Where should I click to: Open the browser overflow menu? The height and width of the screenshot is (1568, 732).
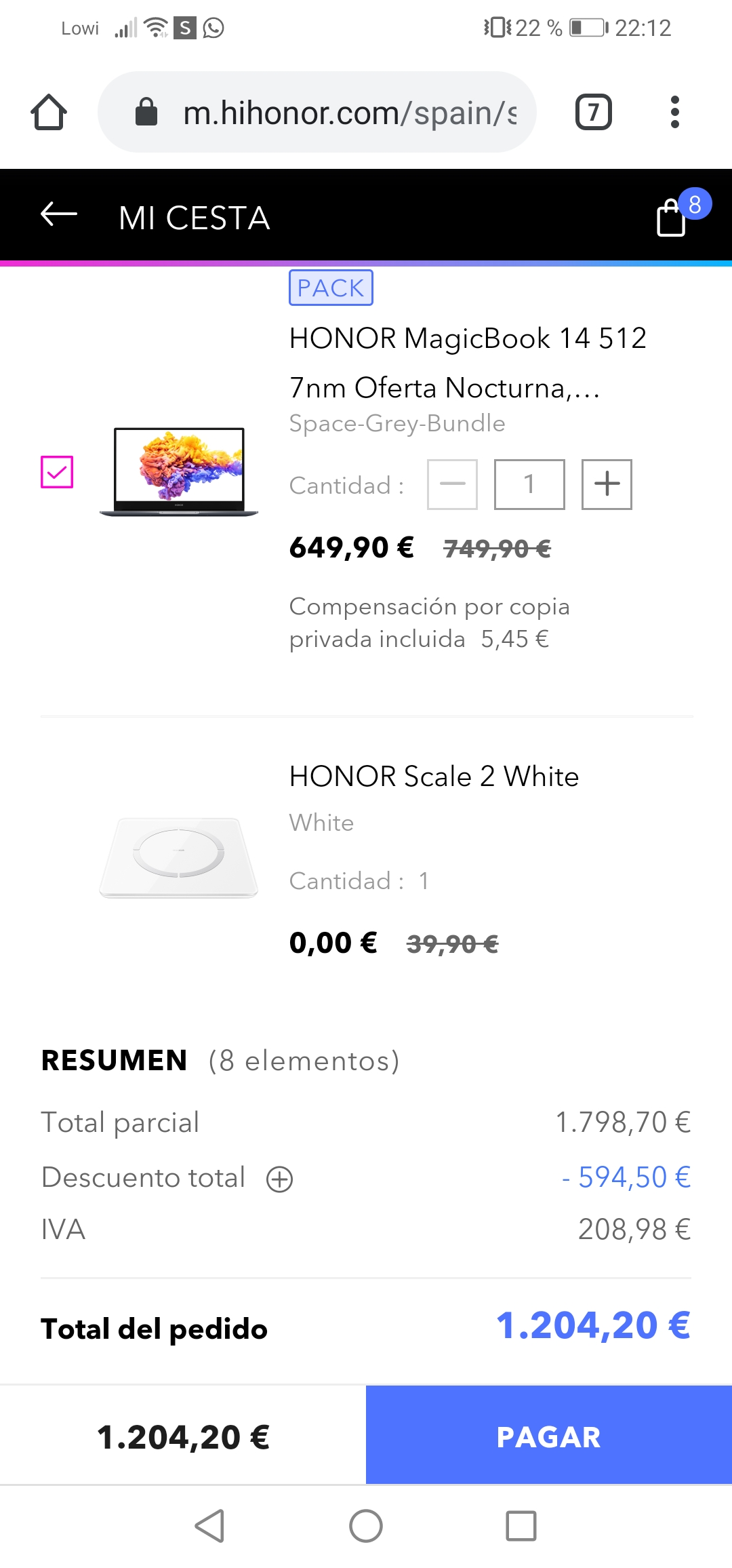click(674, 112)
